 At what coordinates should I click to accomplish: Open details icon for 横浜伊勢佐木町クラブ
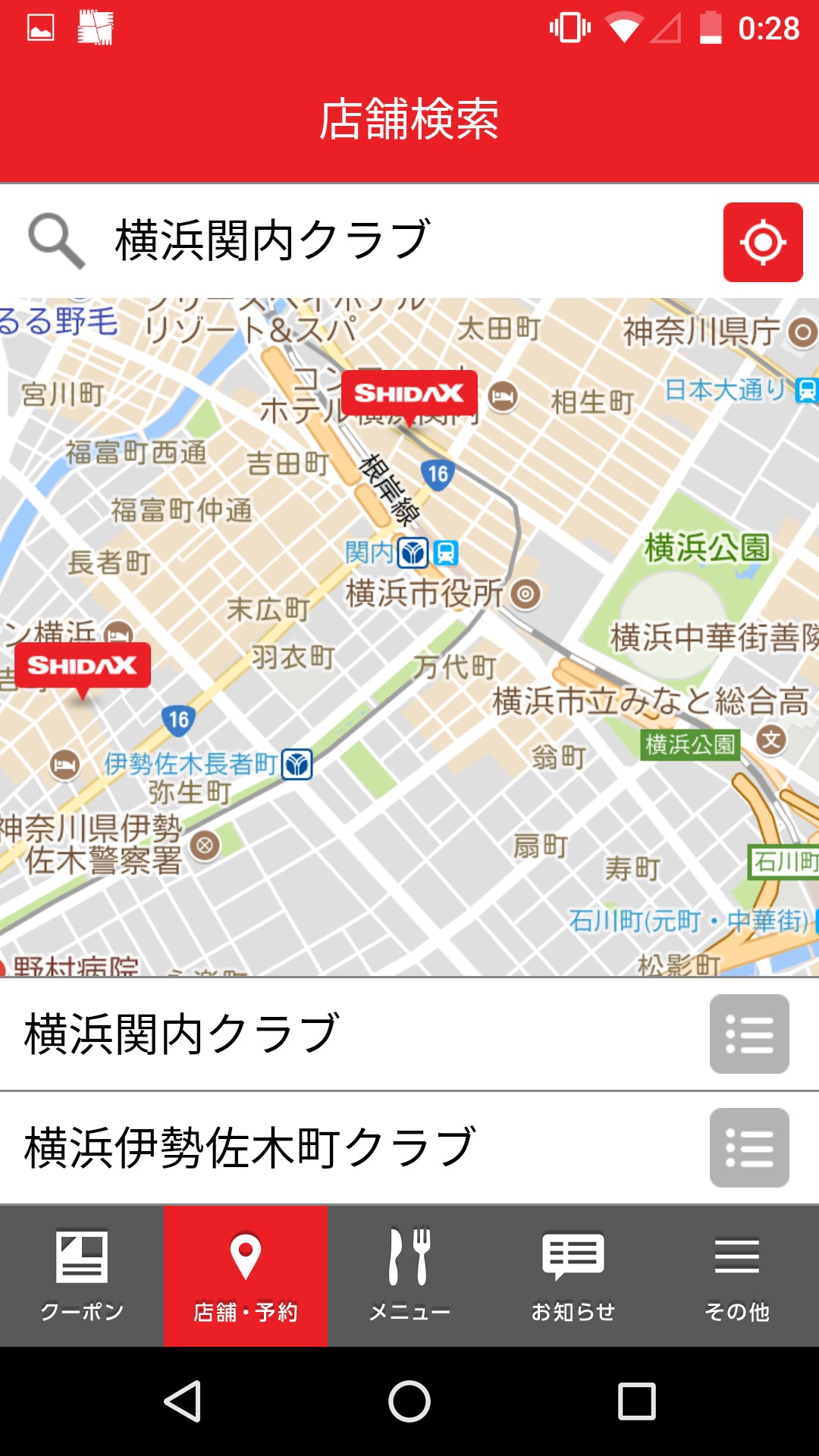point(748,1148)
